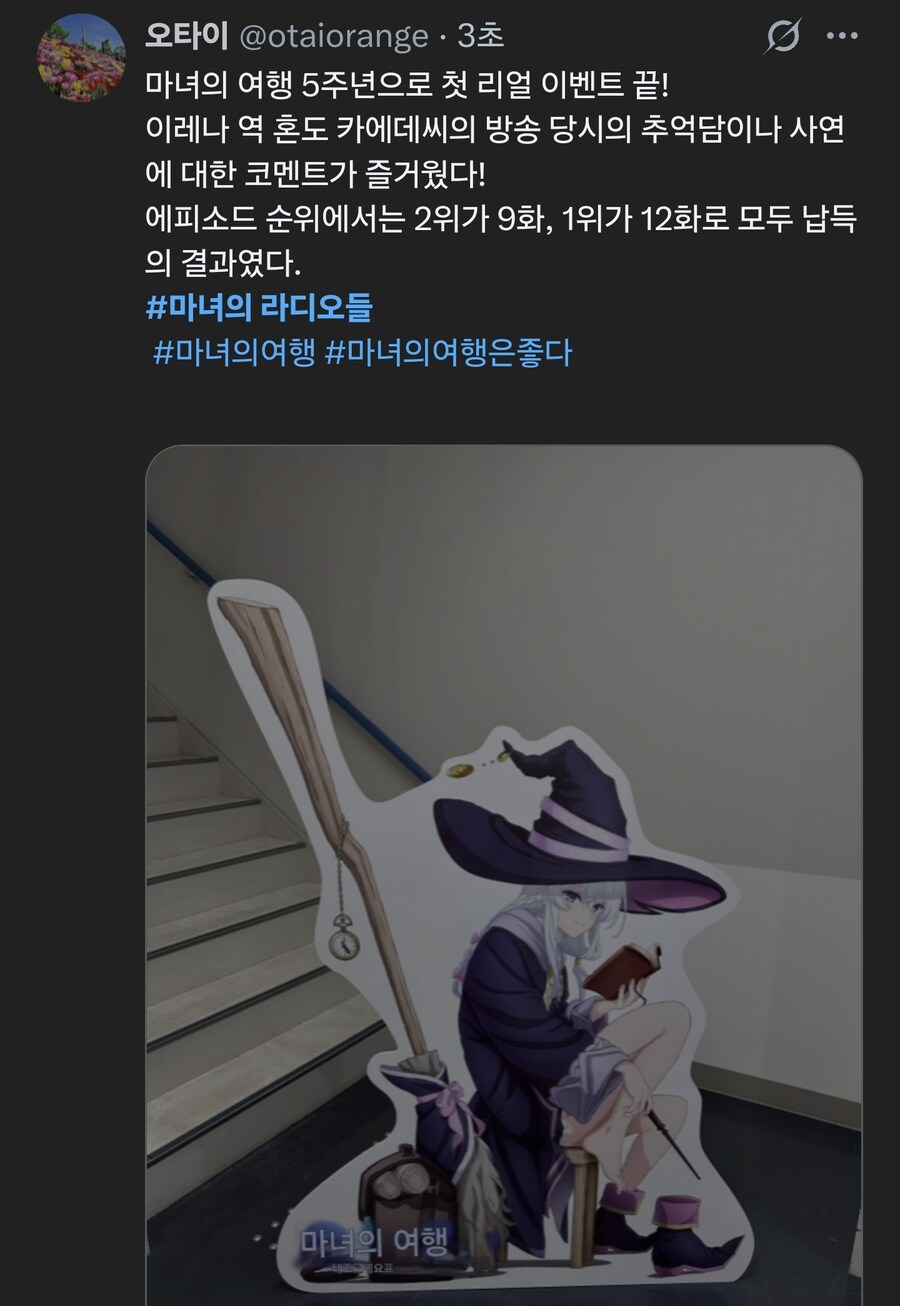View the attached witch standee photo
The image size is (900, 1306).
tap(504, 875)
